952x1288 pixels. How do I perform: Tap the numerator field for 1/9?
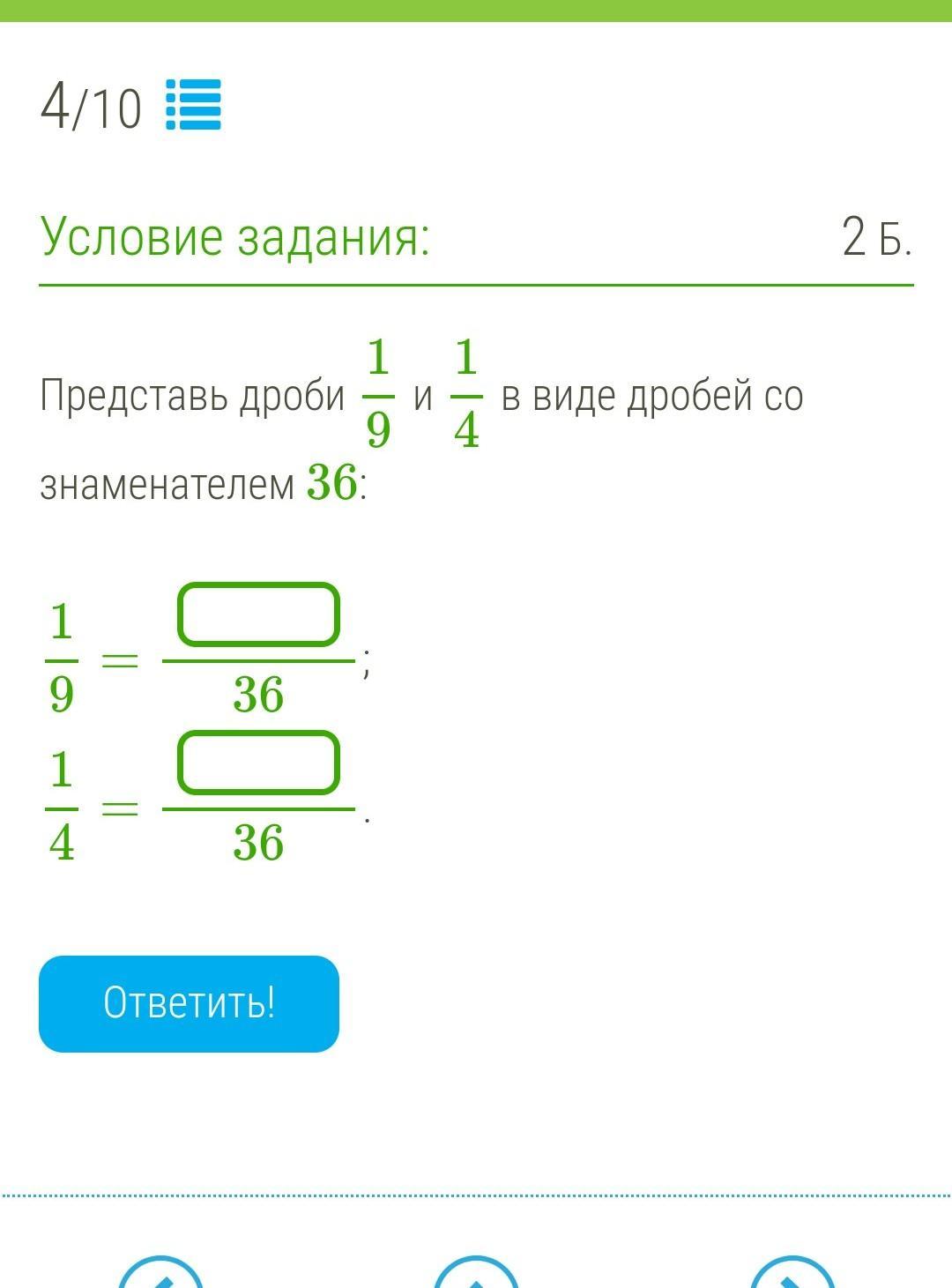[x=258, y=614]
